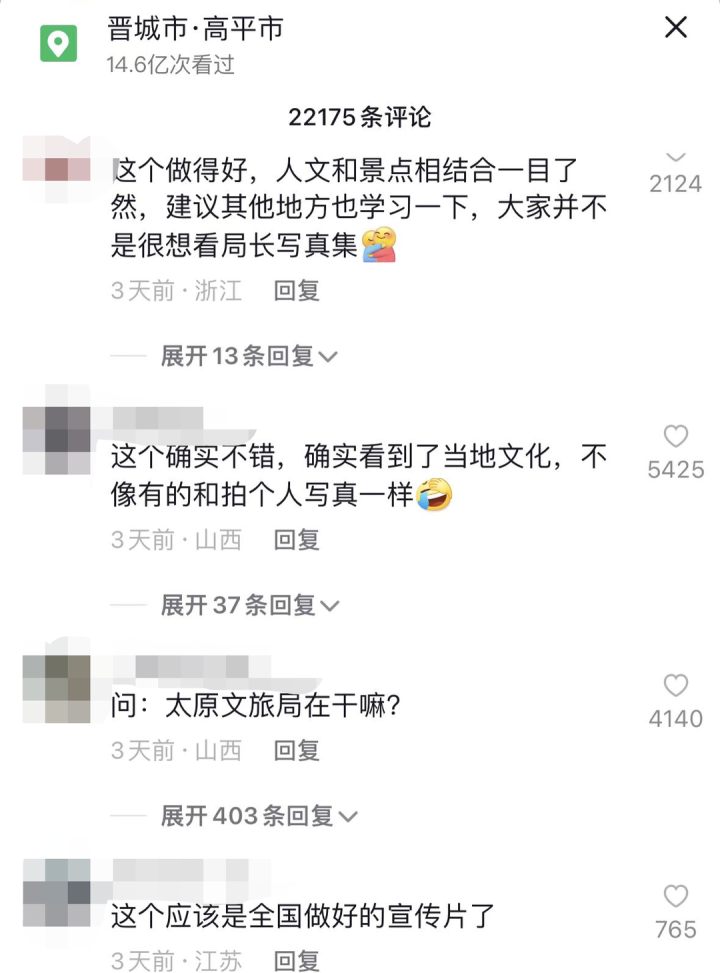The width and height of the screenshot is (720, 973).
Task: Reply to the comment from 浙江
Action: click(296, 291)
